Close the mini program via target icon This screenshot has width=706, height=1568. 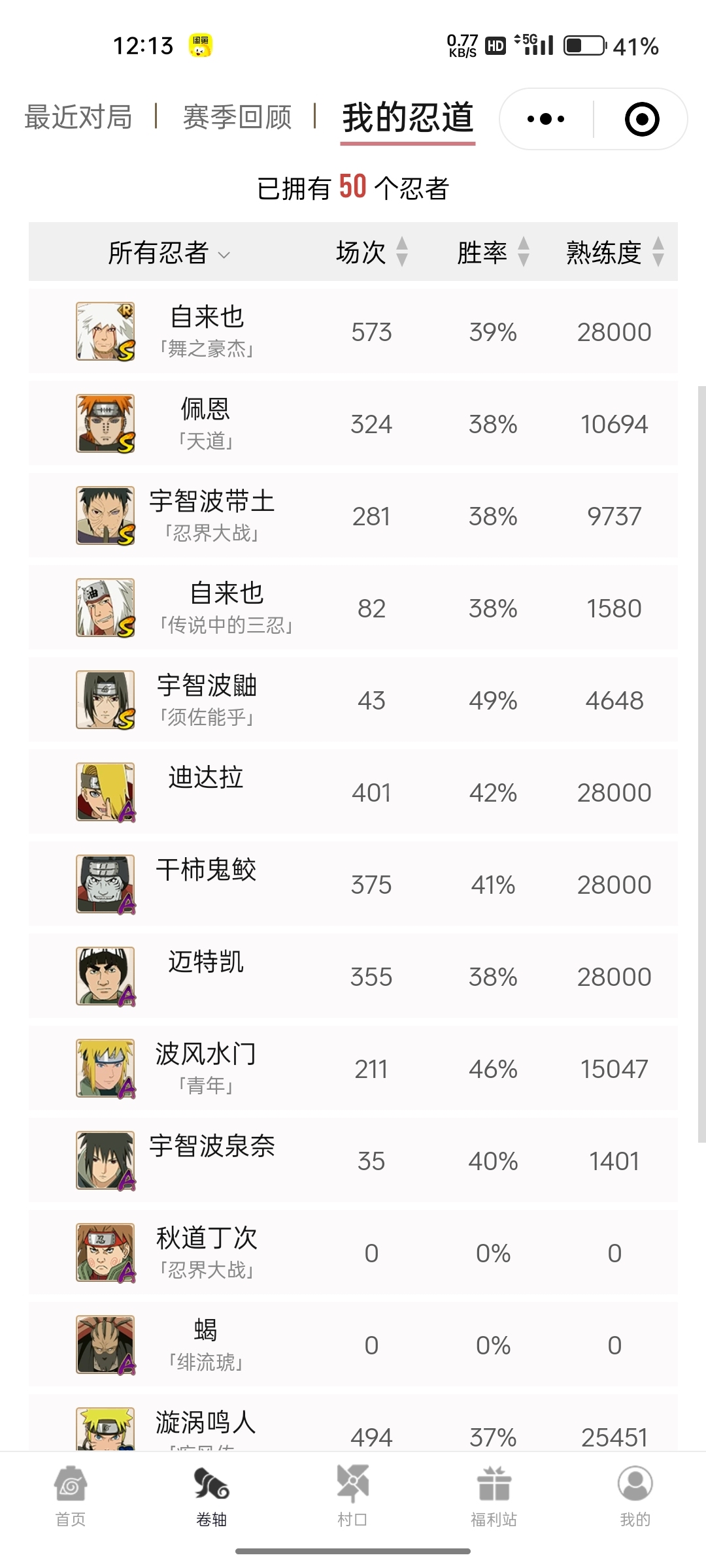pyautogui.click(x=641, y=119)
